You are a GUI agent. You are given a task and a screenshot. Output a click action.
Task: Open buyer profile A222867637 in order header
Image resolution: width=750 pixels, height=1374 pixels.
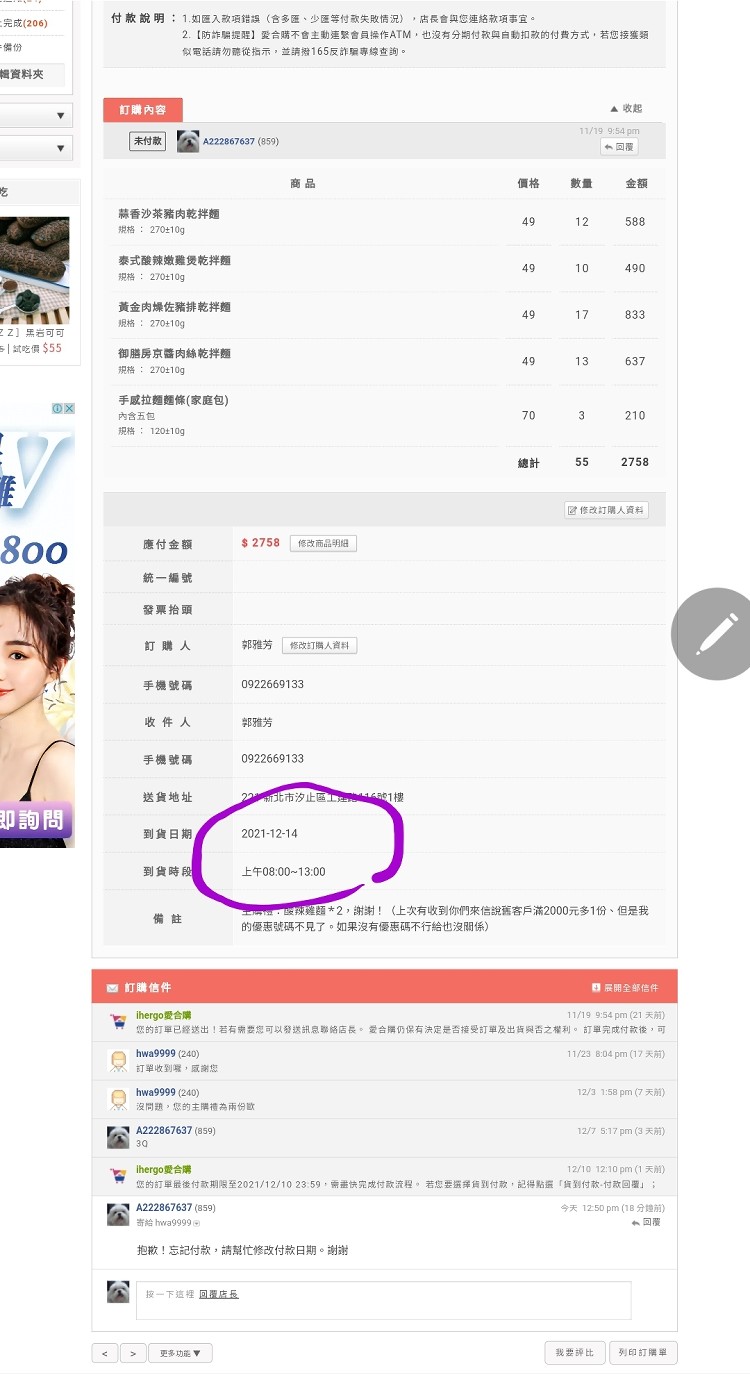pyautogui.click(x=229, y=142)
